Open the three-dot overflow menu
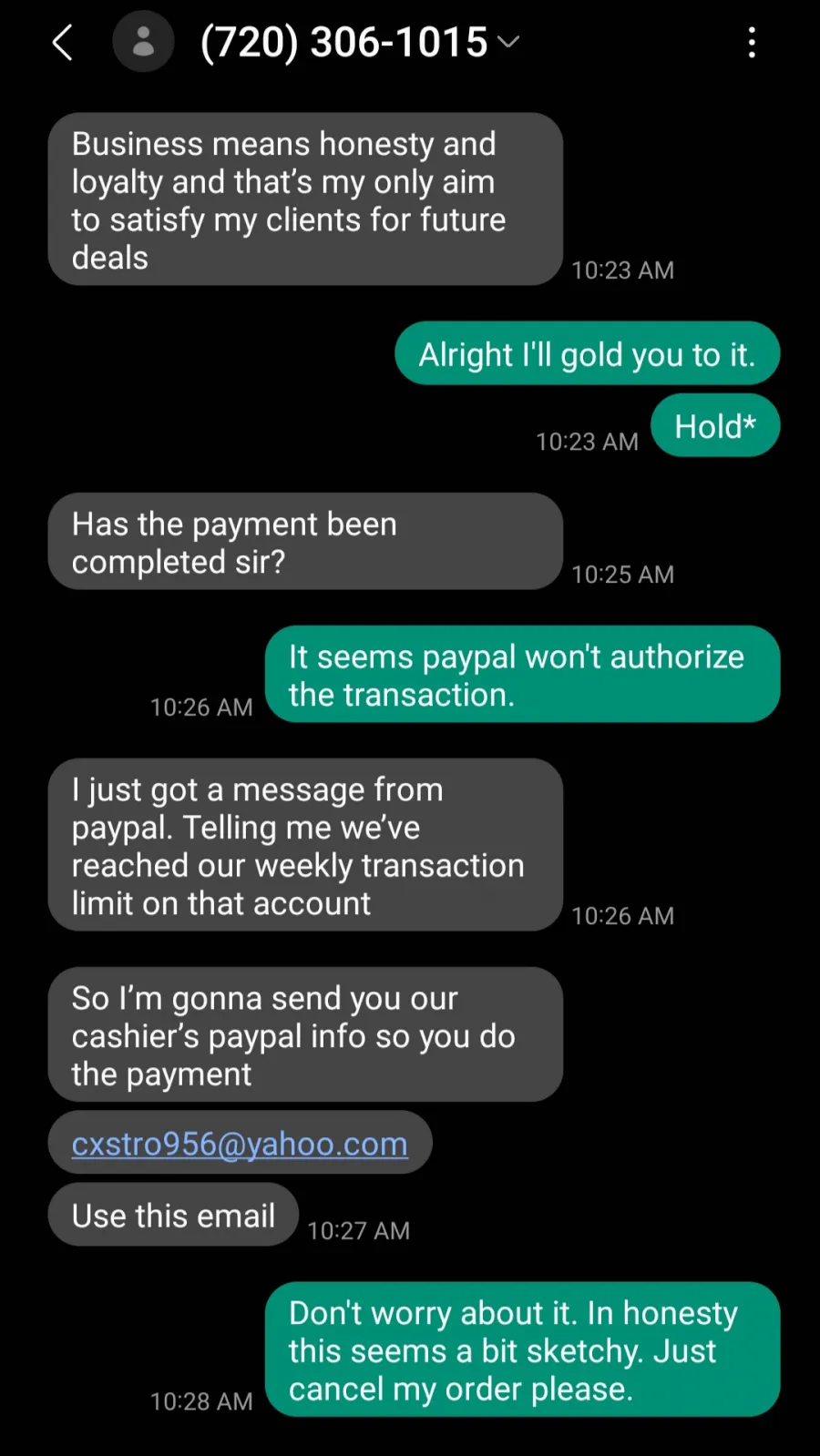 click(752, 42)
